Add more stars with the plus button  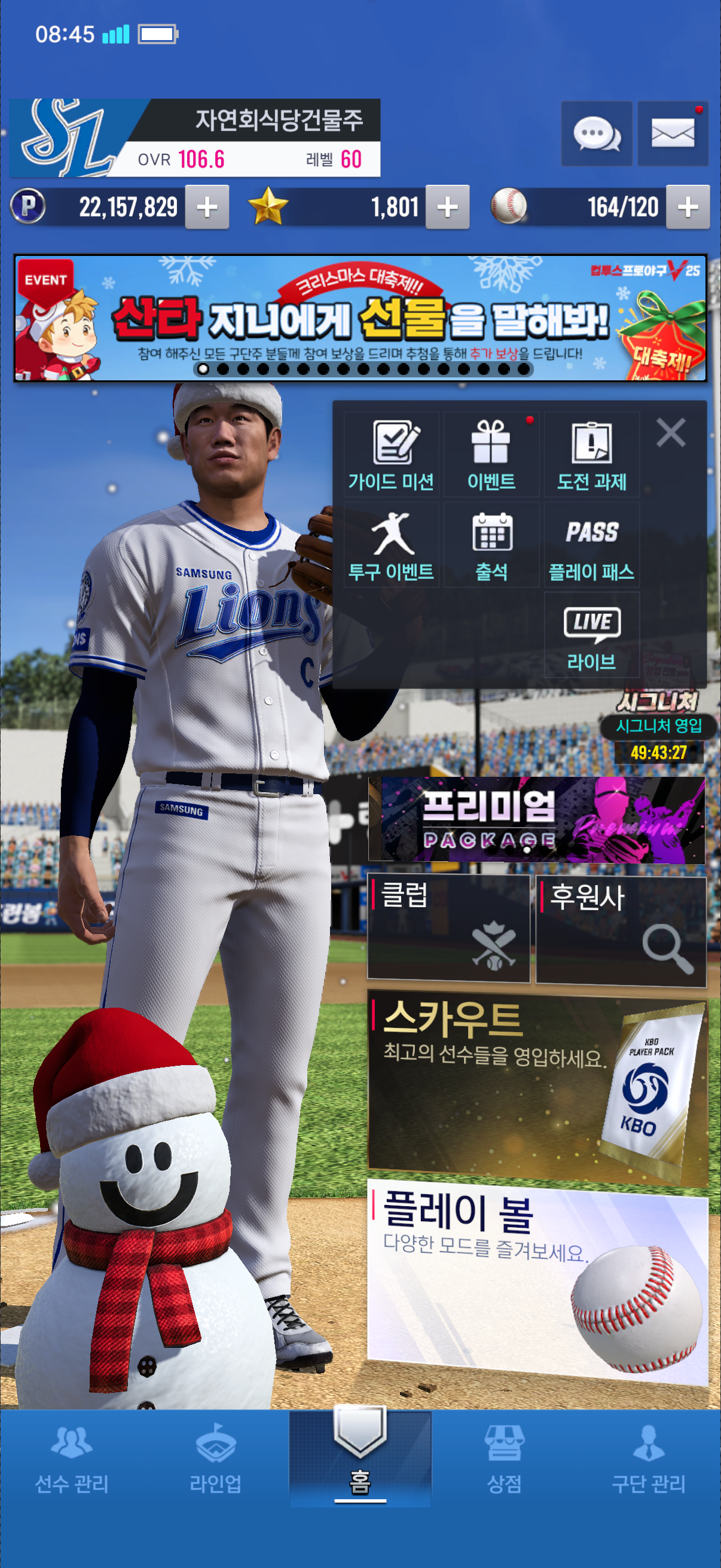[447, 207]
